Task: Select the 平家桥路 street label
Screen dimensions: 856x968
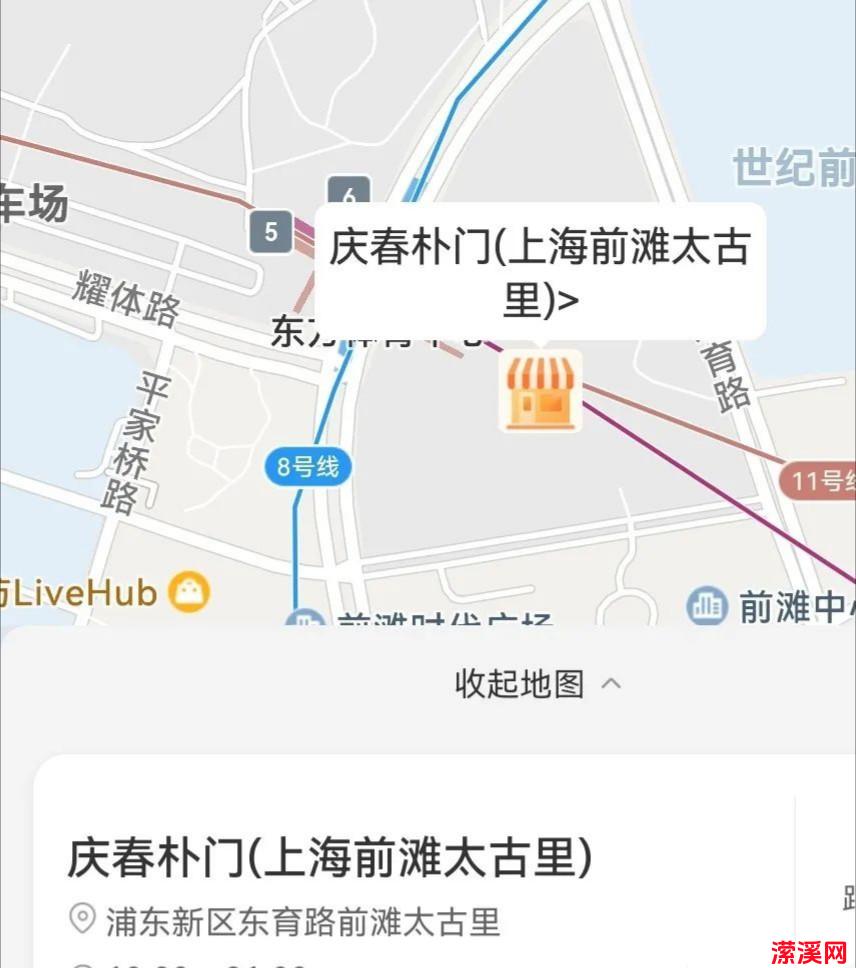Action: [130, 446]
